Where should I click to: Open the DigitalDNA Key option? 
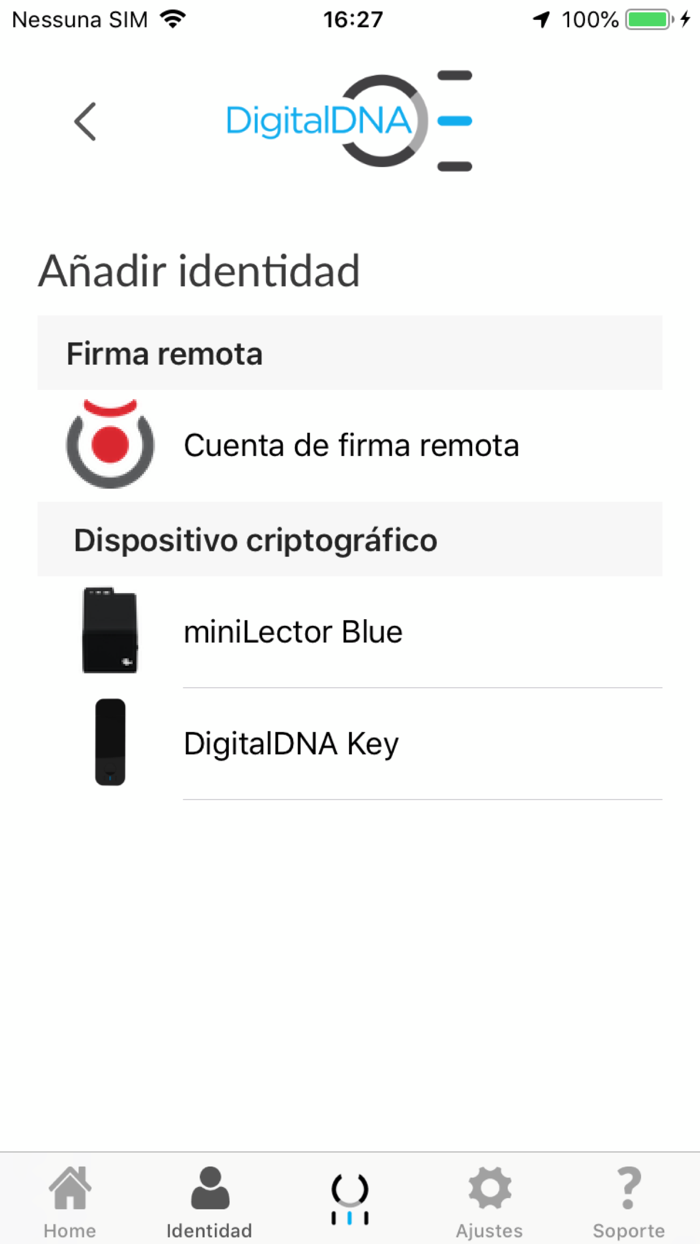tap(350, 744)
